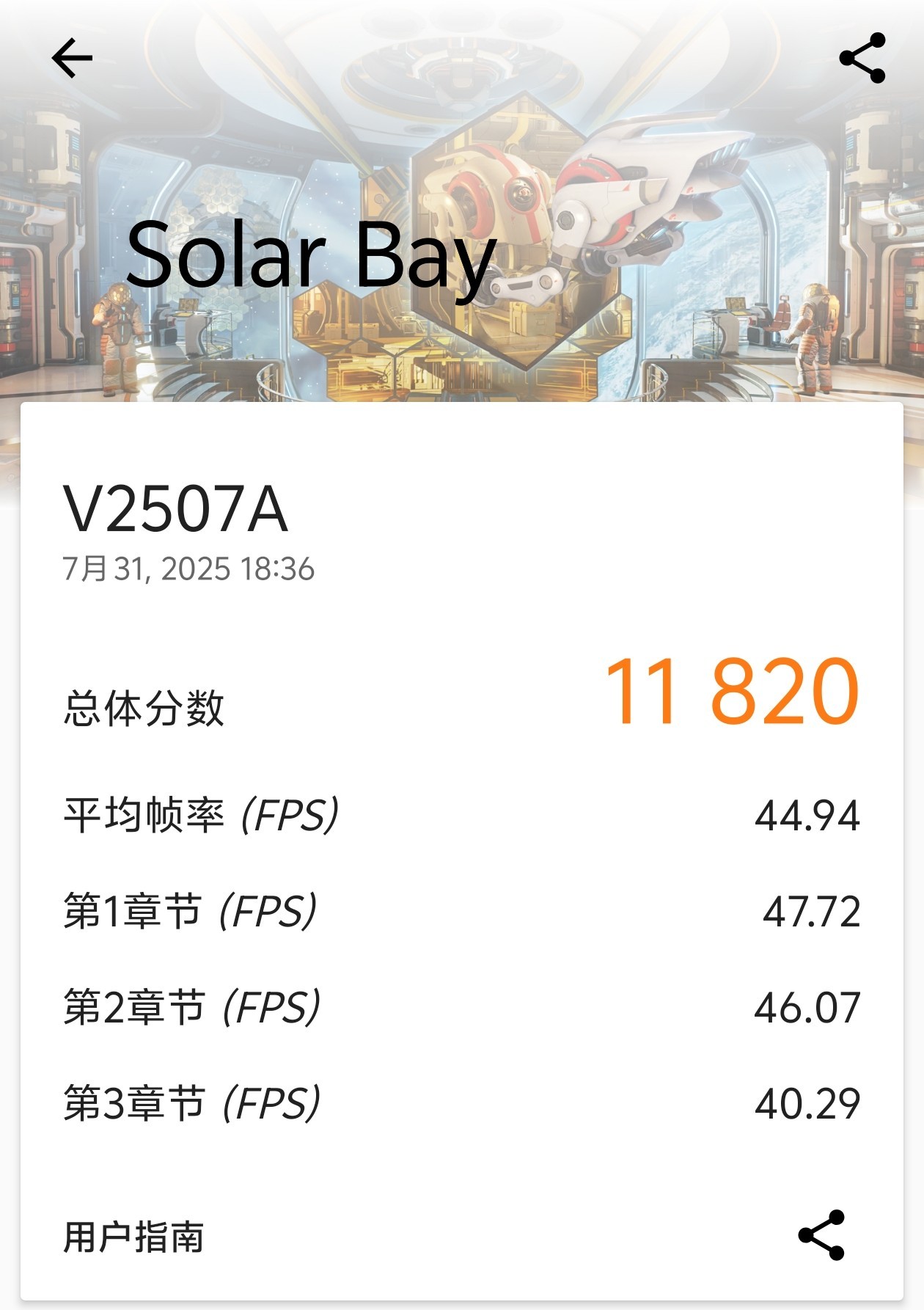Screen dimensions: 924x1310
Task: Open the 用户指南 user guide
Action: coord(133,1237)
